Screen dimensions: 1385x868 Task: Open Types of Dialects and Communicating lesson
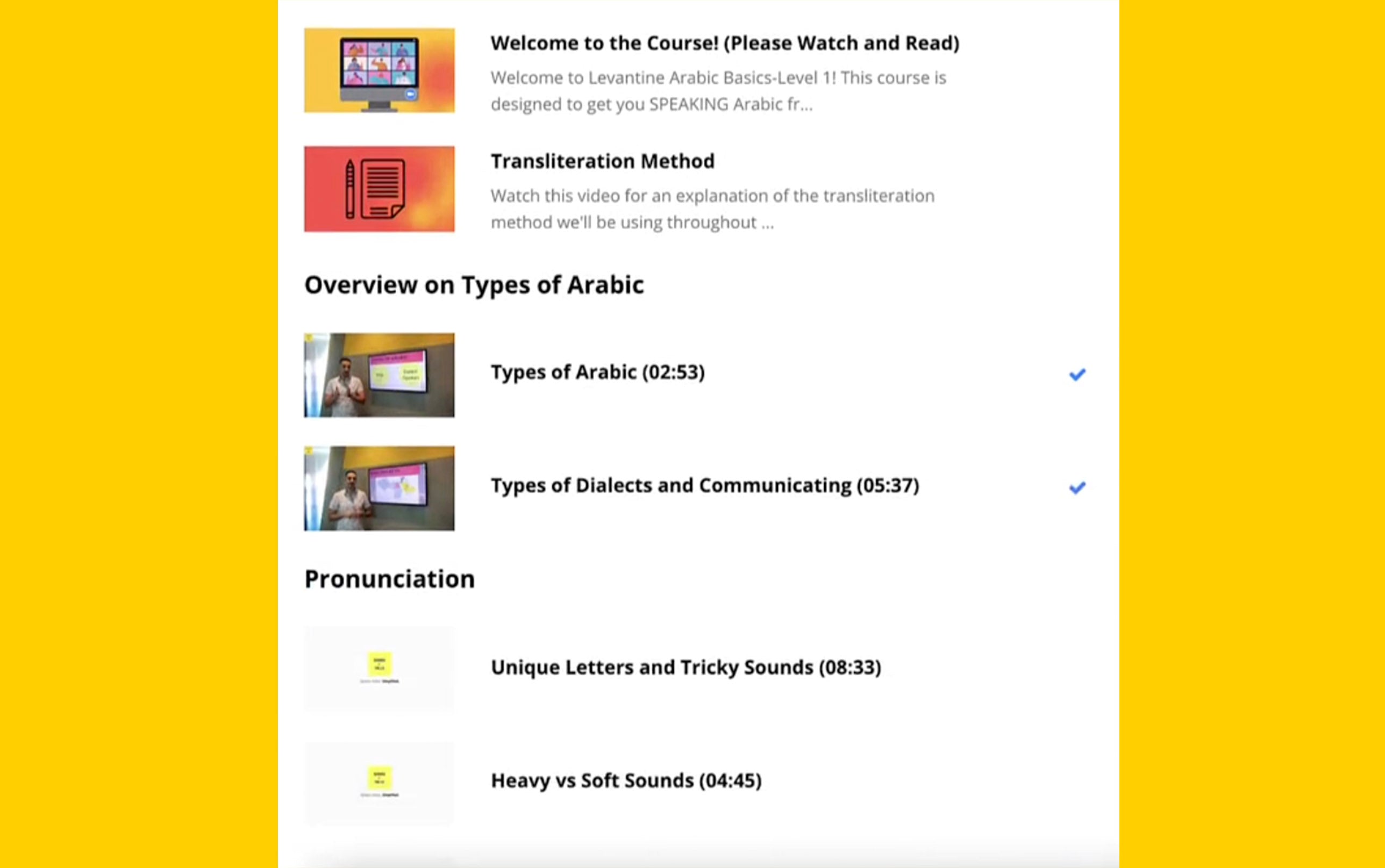pos(704,486)
